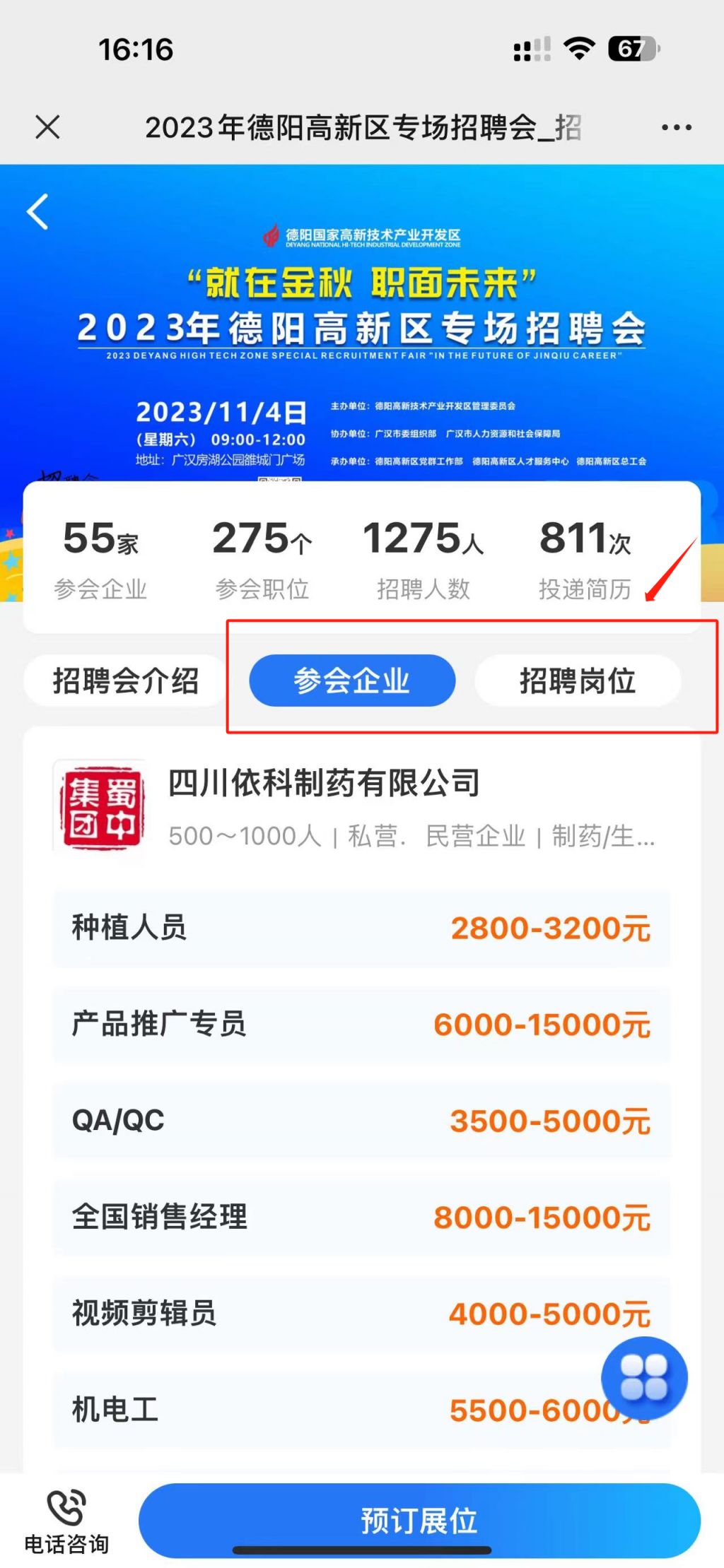
Task: View the 全国销售经理 position
Action: pyautogui.click(x=361, y=1217)
